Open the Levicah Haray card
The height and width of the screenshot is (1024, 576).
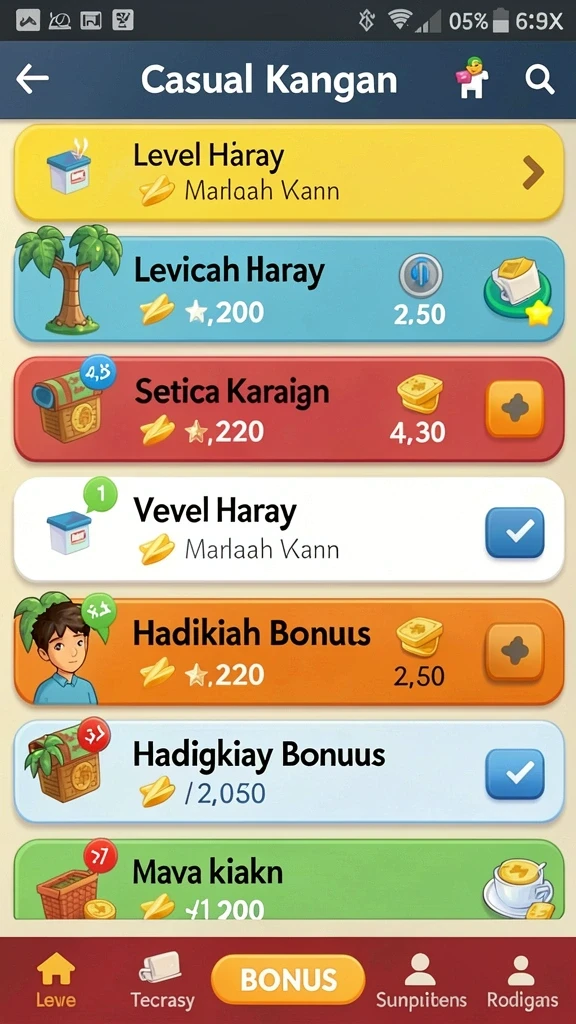click(289, 289)
